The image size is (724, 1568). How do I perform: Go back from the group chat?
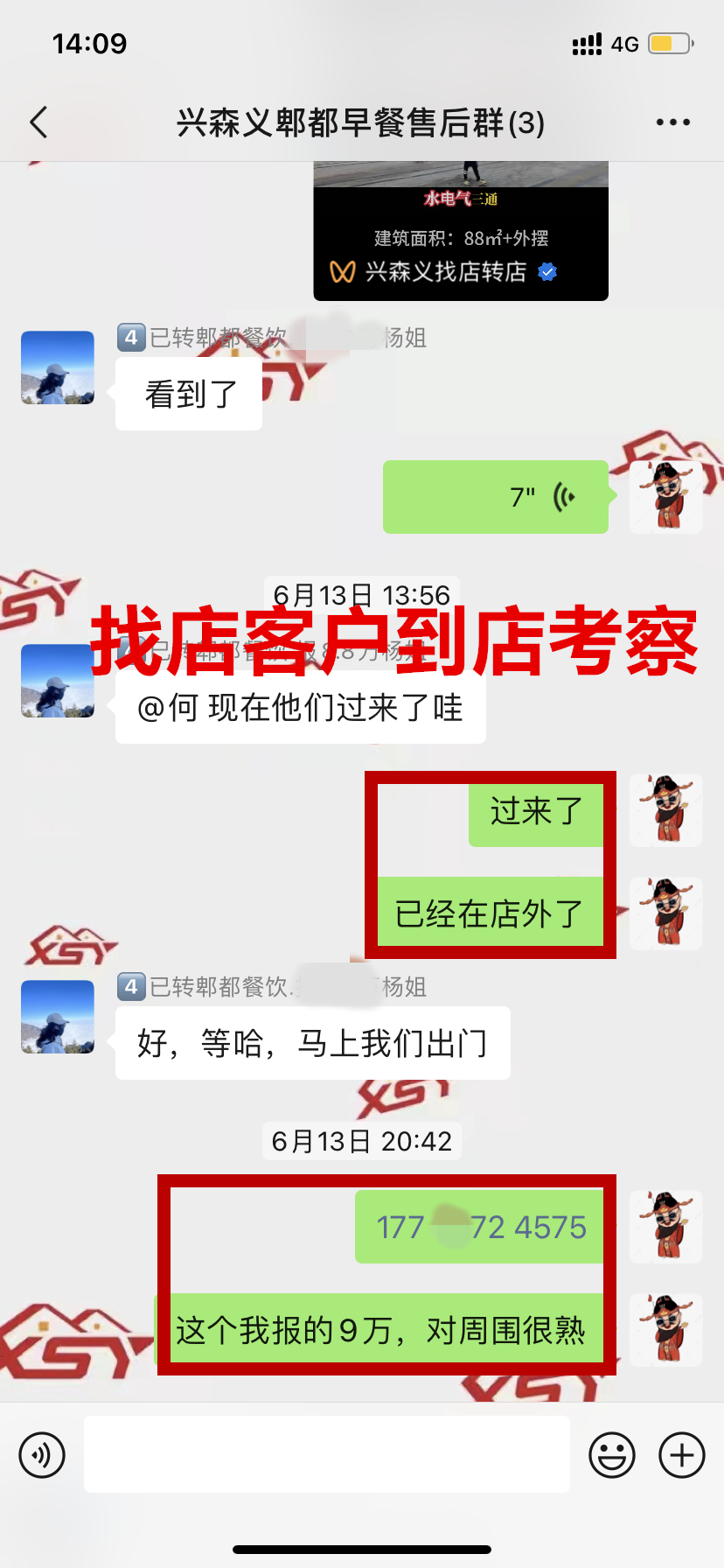(38, 122)
